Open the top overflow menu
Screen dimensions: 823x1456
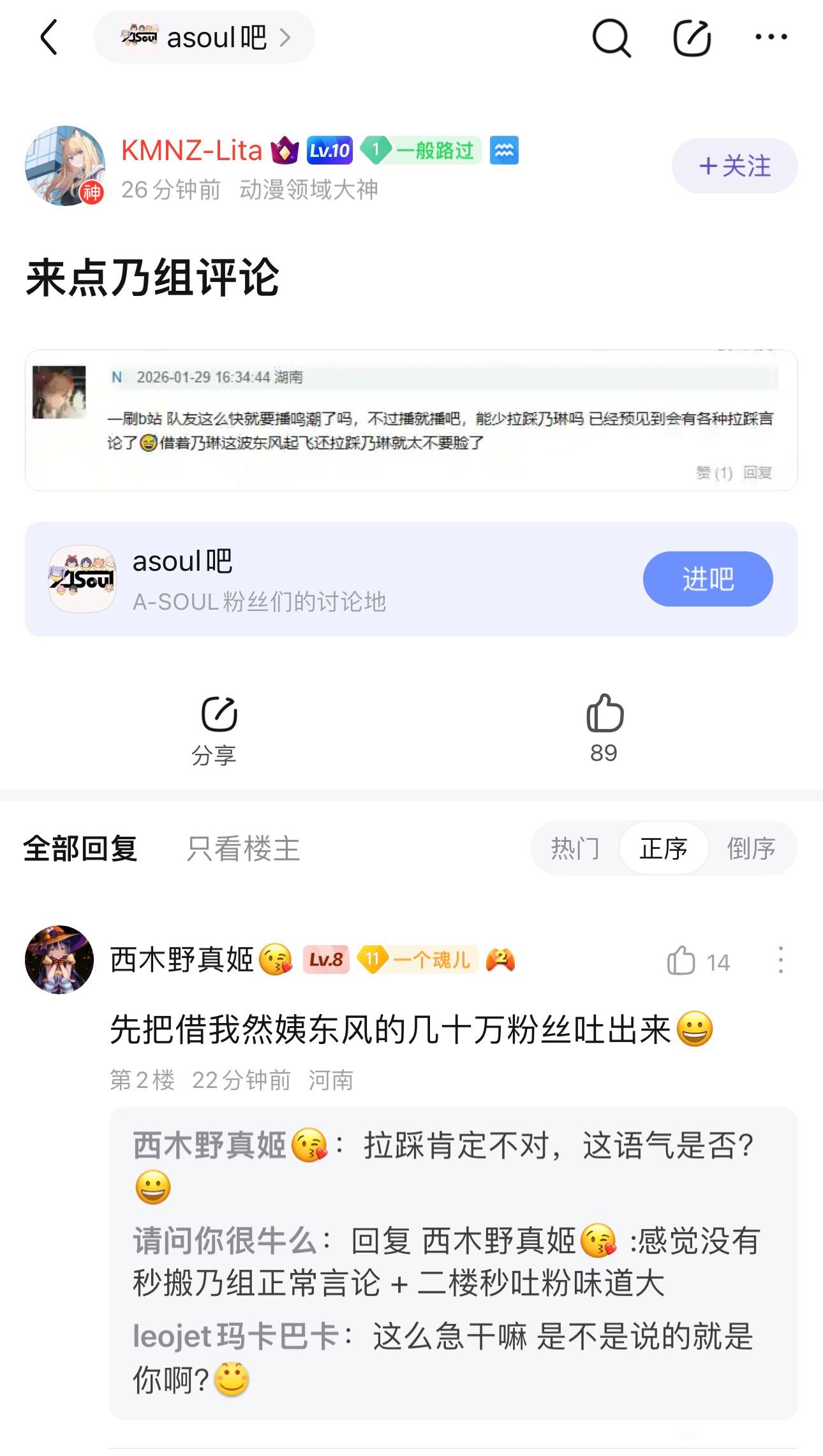click(x=771, y=38)
